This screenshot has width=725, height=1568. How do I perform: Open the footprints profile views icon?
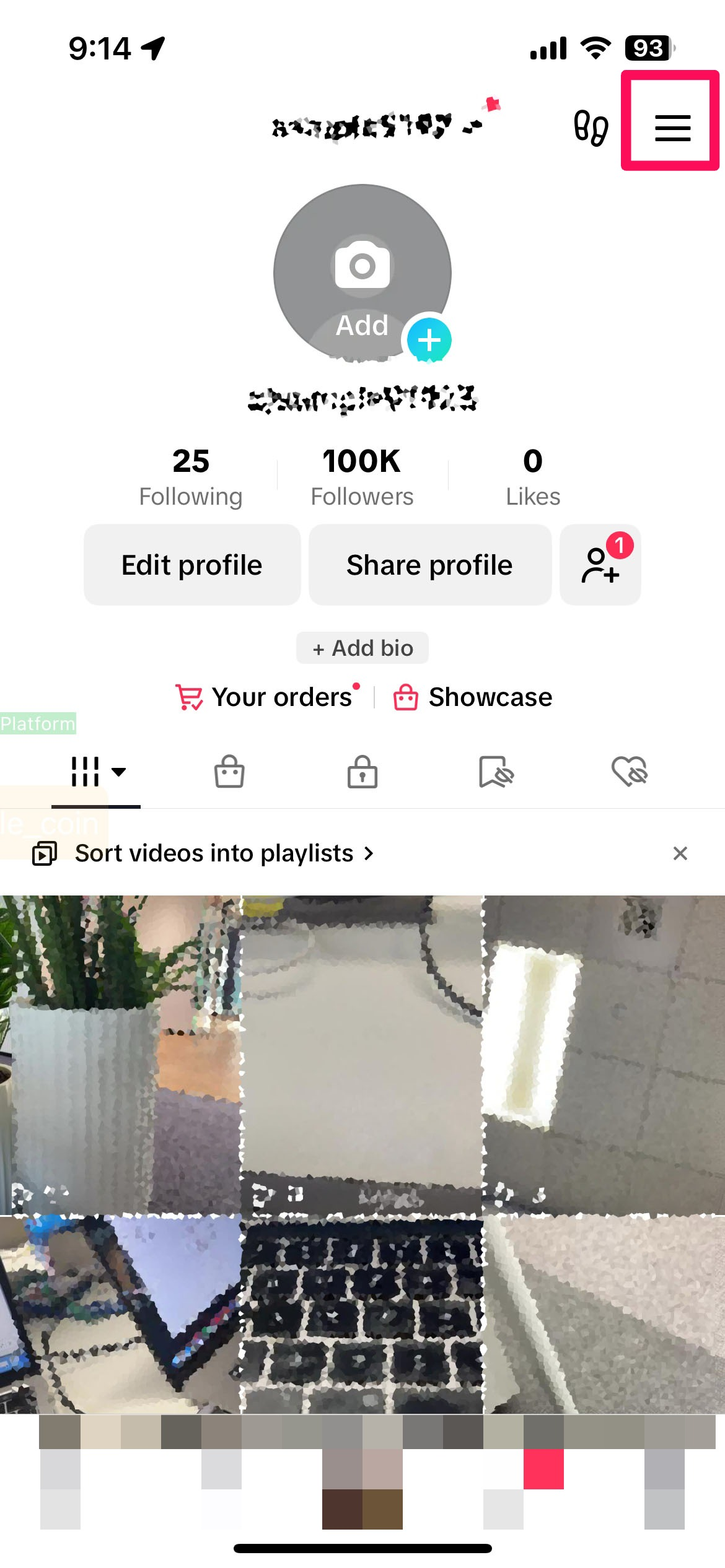(x=591, y=128)
